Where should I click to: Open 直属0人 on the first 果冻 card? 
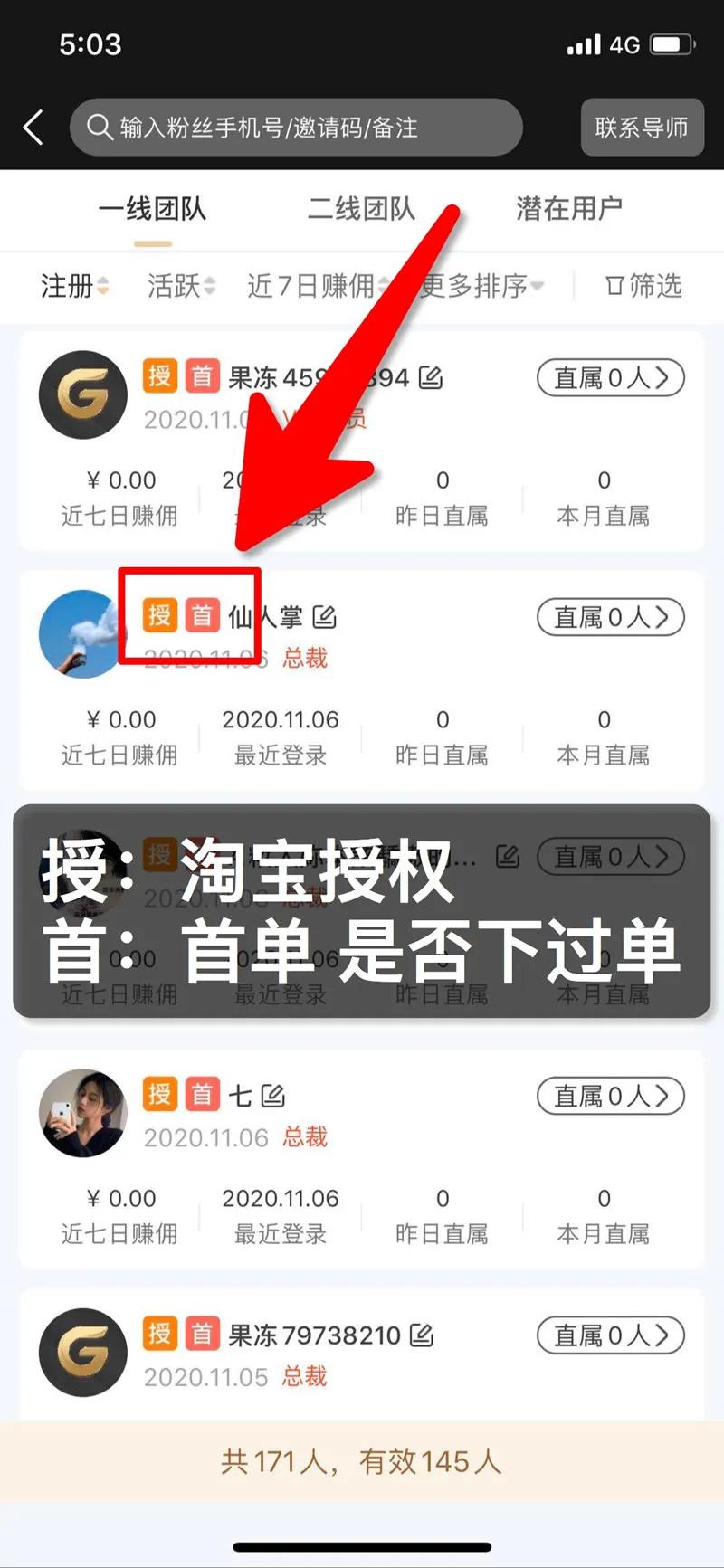pos(610,377)
